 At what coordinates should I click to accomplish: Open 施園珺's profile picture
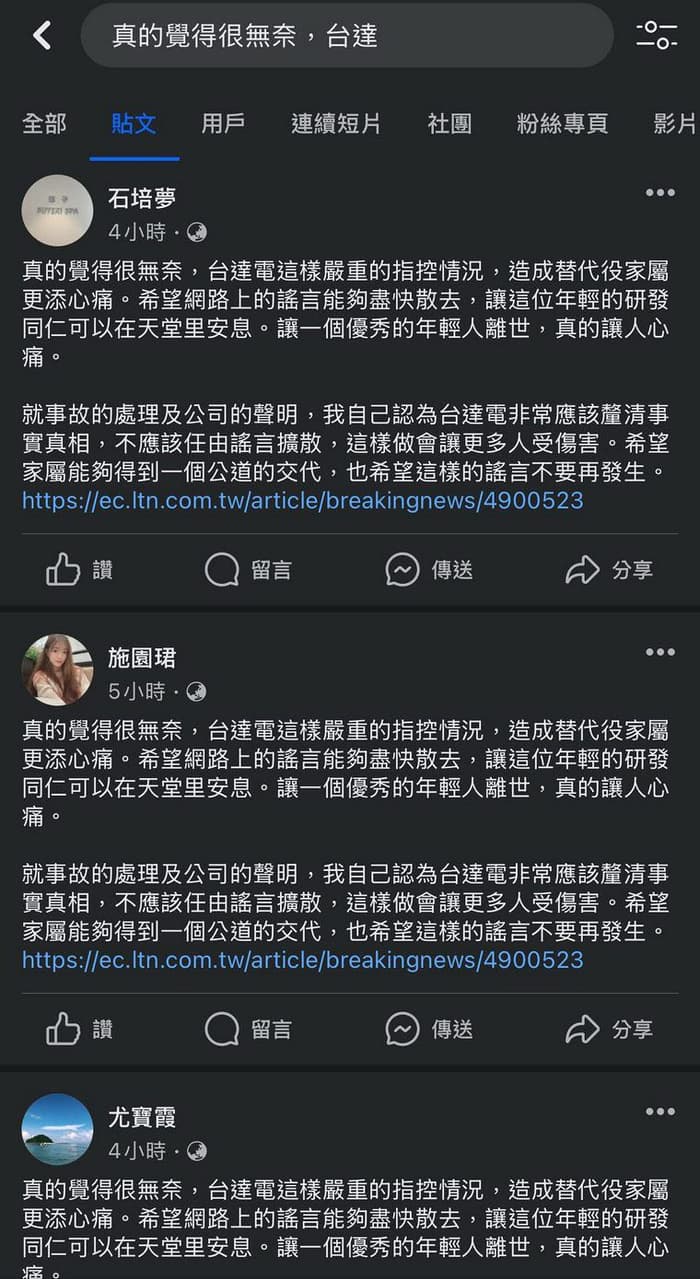coord(57,670)
